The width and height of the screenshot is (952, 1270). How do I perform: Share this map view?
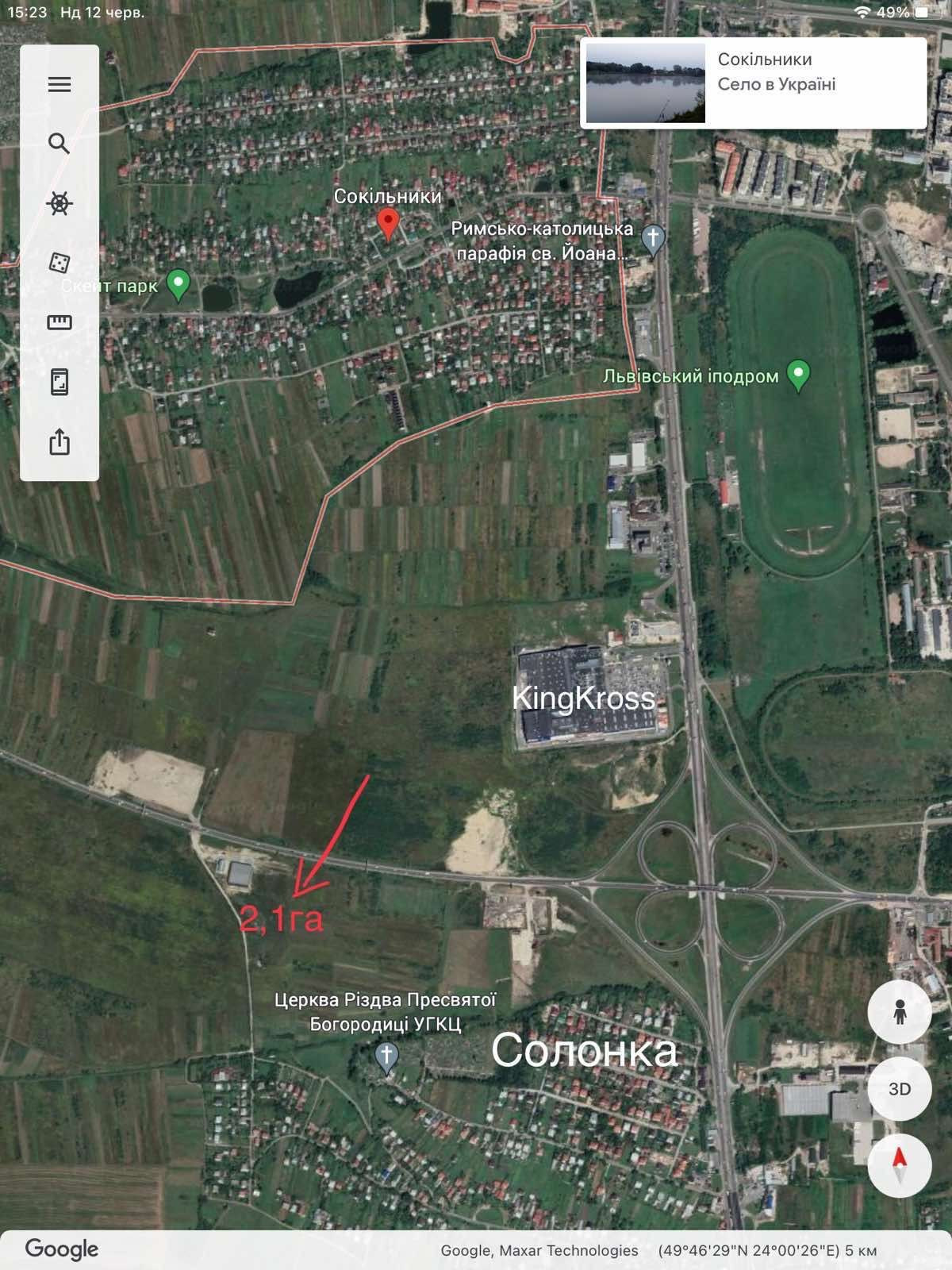[59, 441]
